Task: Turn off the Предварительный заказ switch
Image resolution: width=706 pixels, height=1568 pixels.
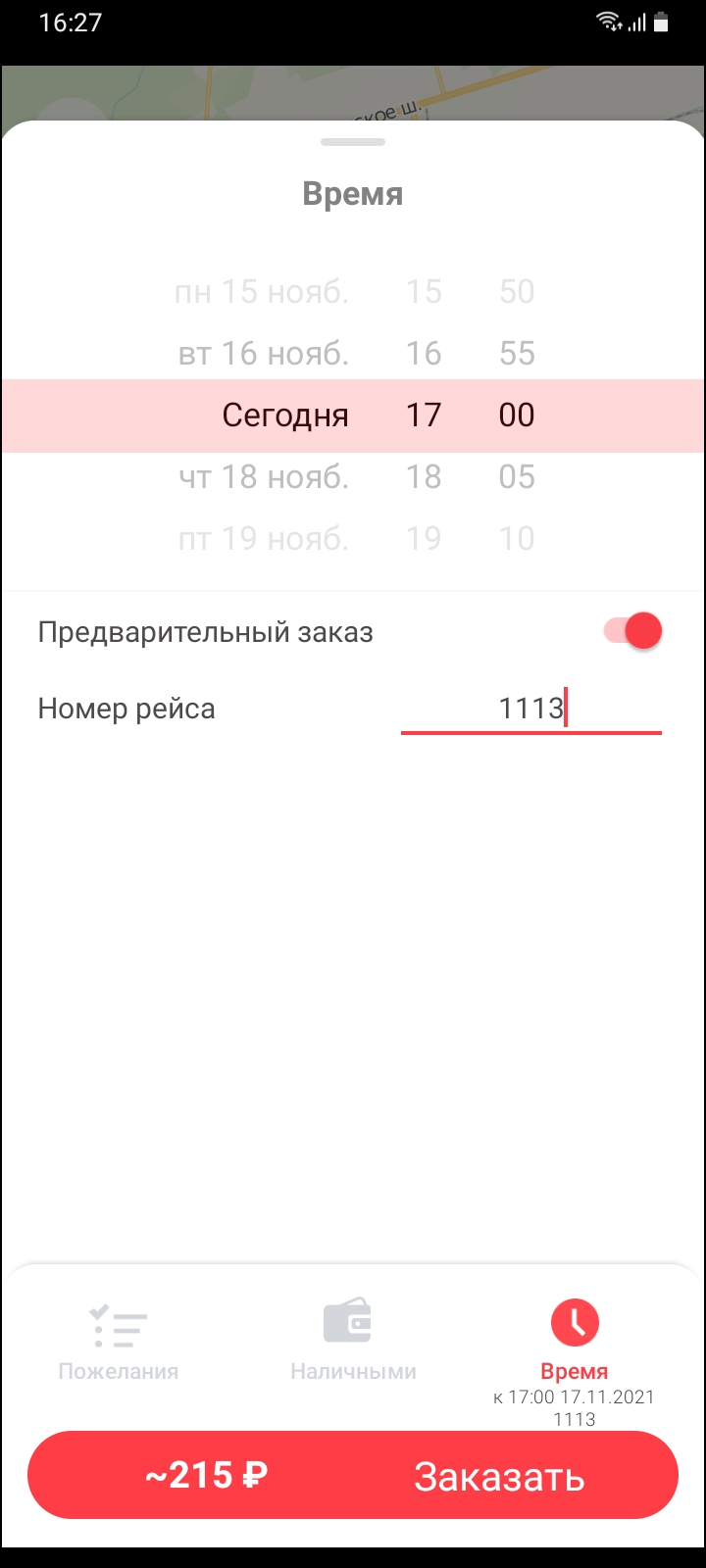Action: click(633, 631)
